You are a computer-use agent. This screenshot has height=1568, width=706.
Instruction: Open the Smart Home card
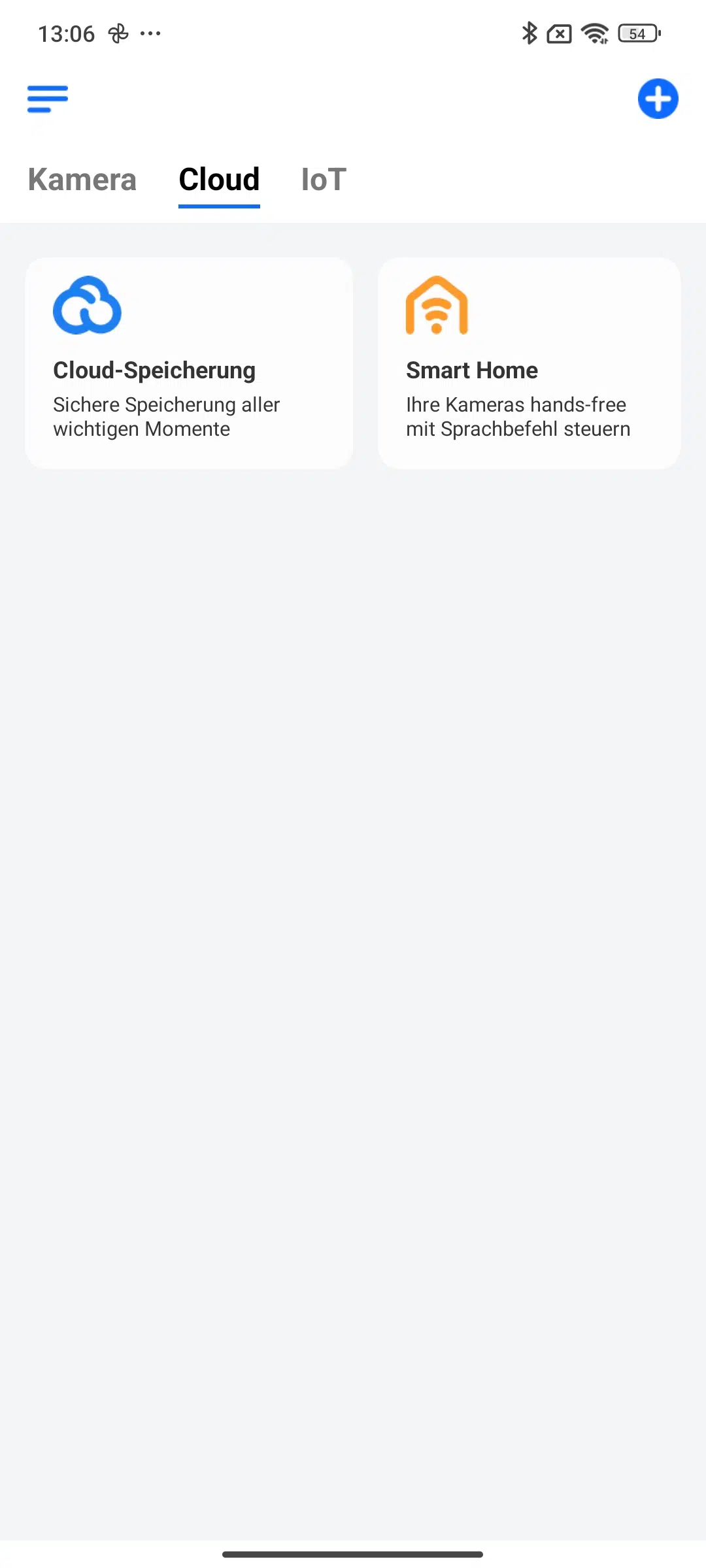pos(529,363)
